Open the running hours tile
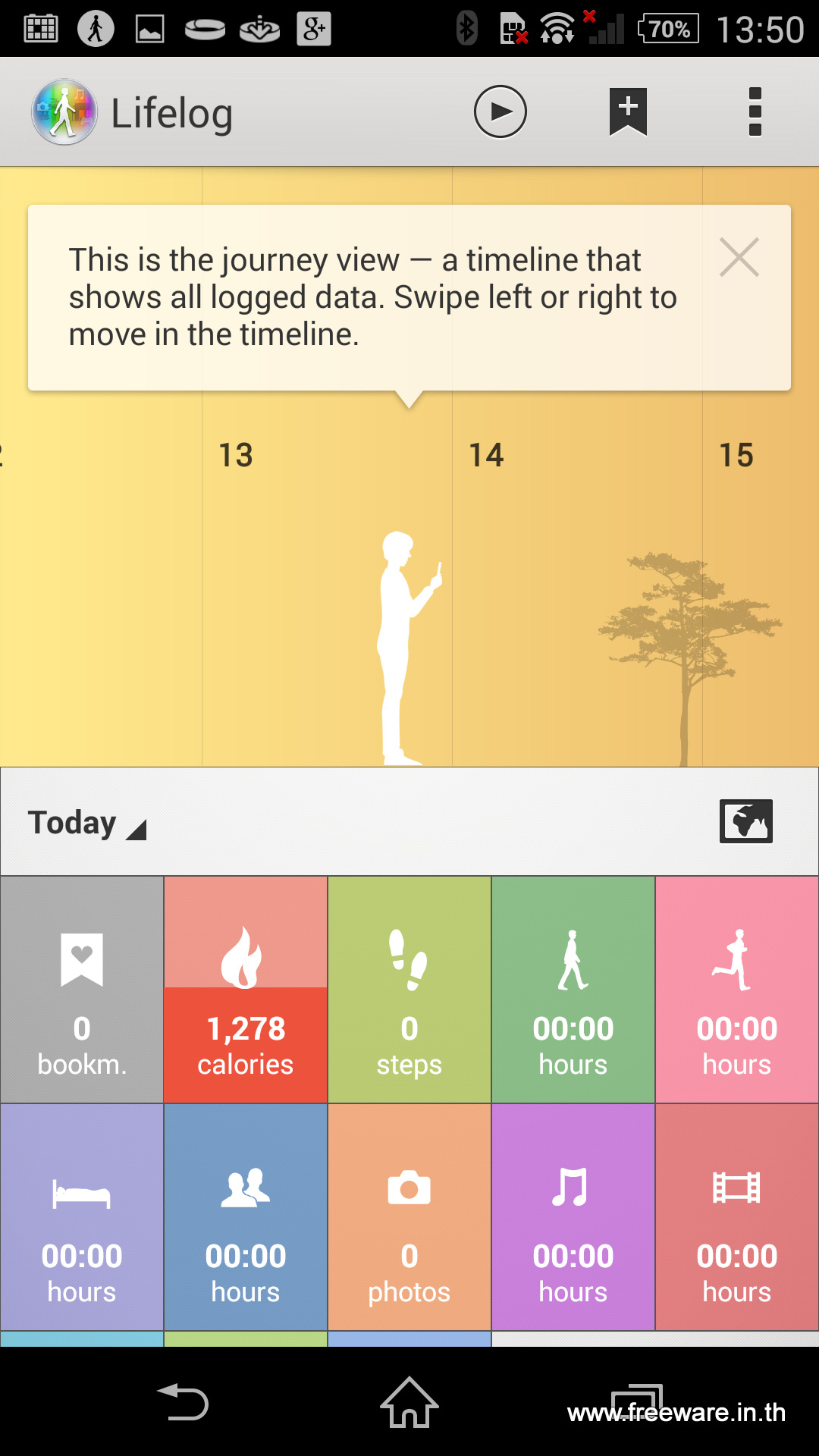The image size is (819, 1456). (x=737, y=990)
